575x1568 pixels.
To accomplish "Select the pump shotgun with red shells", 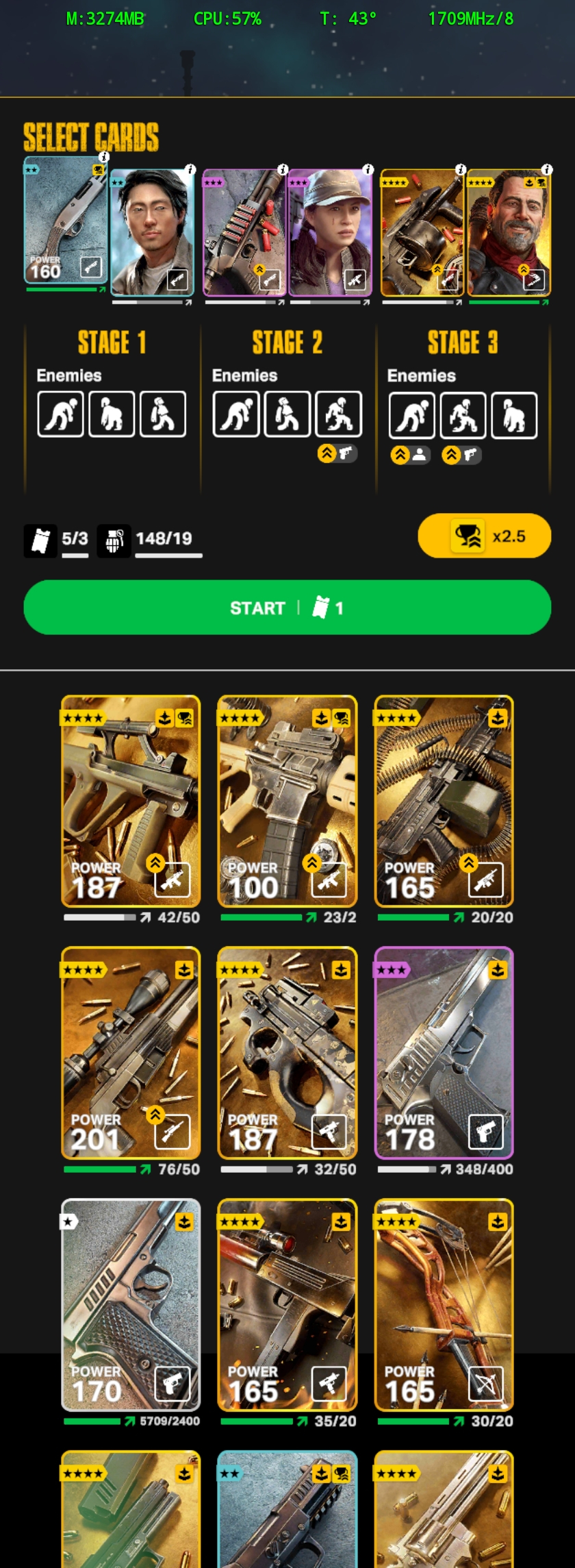I will pos(244,233).
